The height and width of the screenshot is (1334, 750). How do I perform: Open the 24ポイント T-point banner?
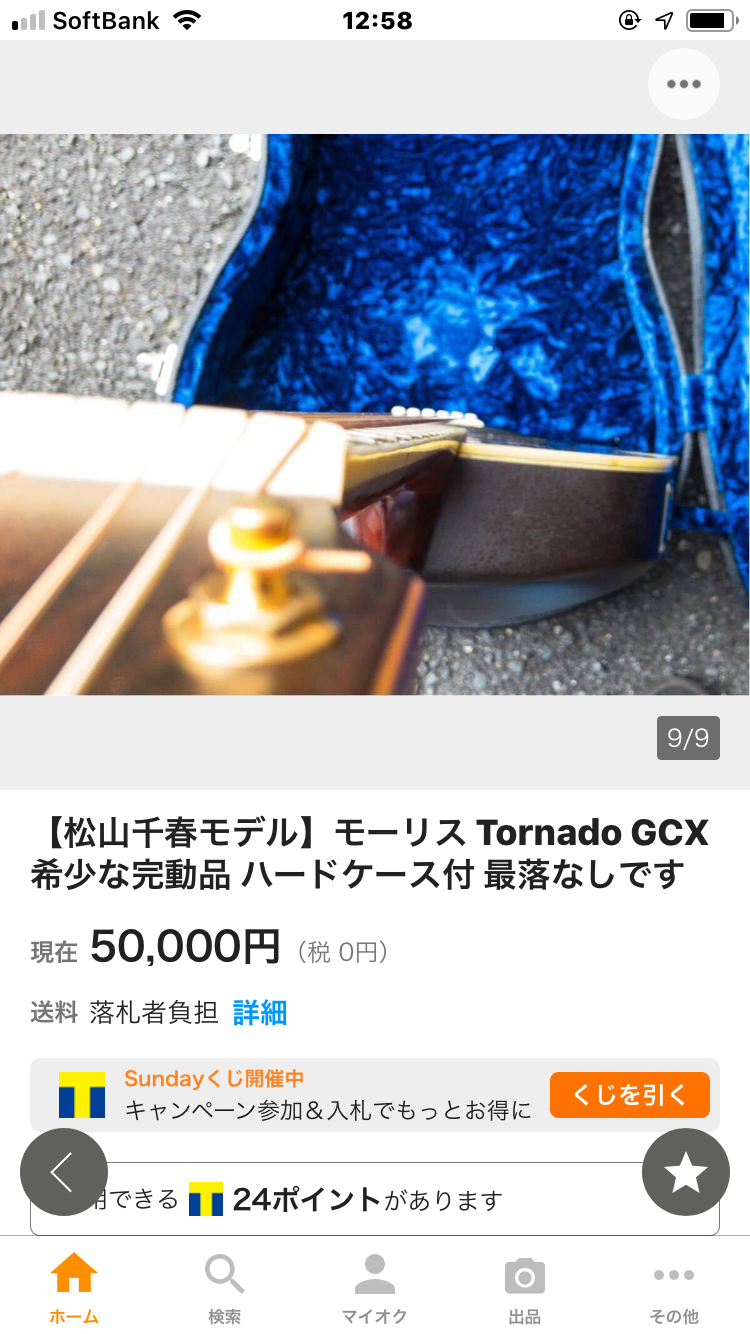(375, 1199)
